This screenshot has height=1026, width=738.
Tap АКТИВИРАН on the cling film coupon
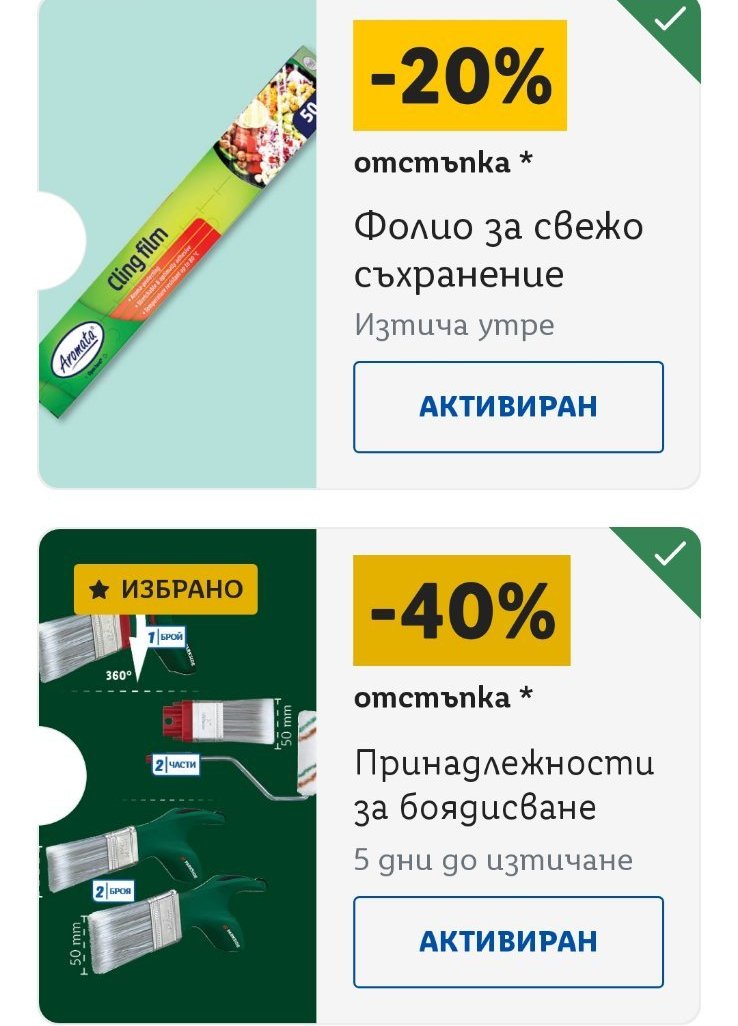pos(508,407)
